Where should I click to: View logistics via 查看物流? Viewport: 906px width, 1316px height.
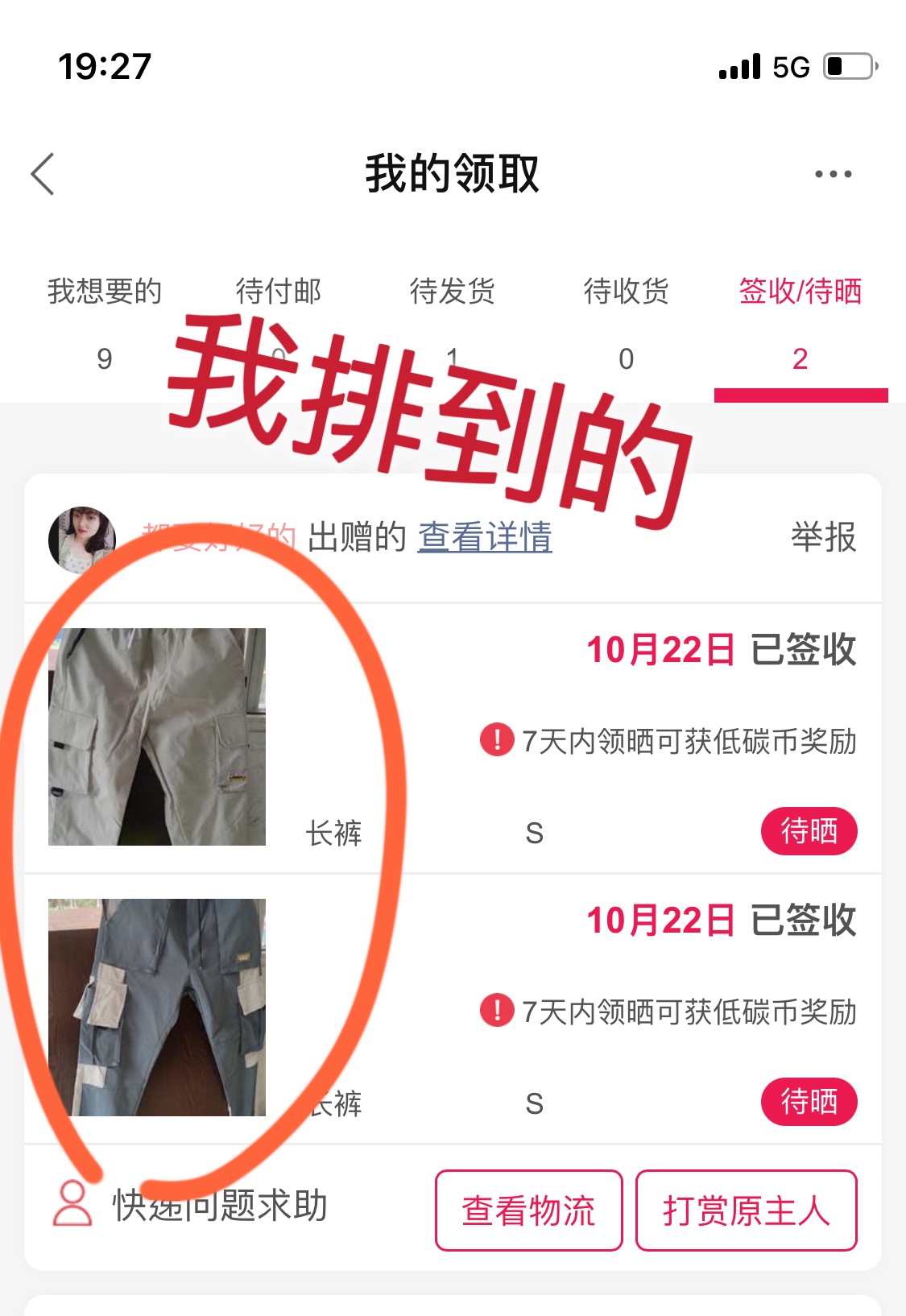click(528, 1210)
